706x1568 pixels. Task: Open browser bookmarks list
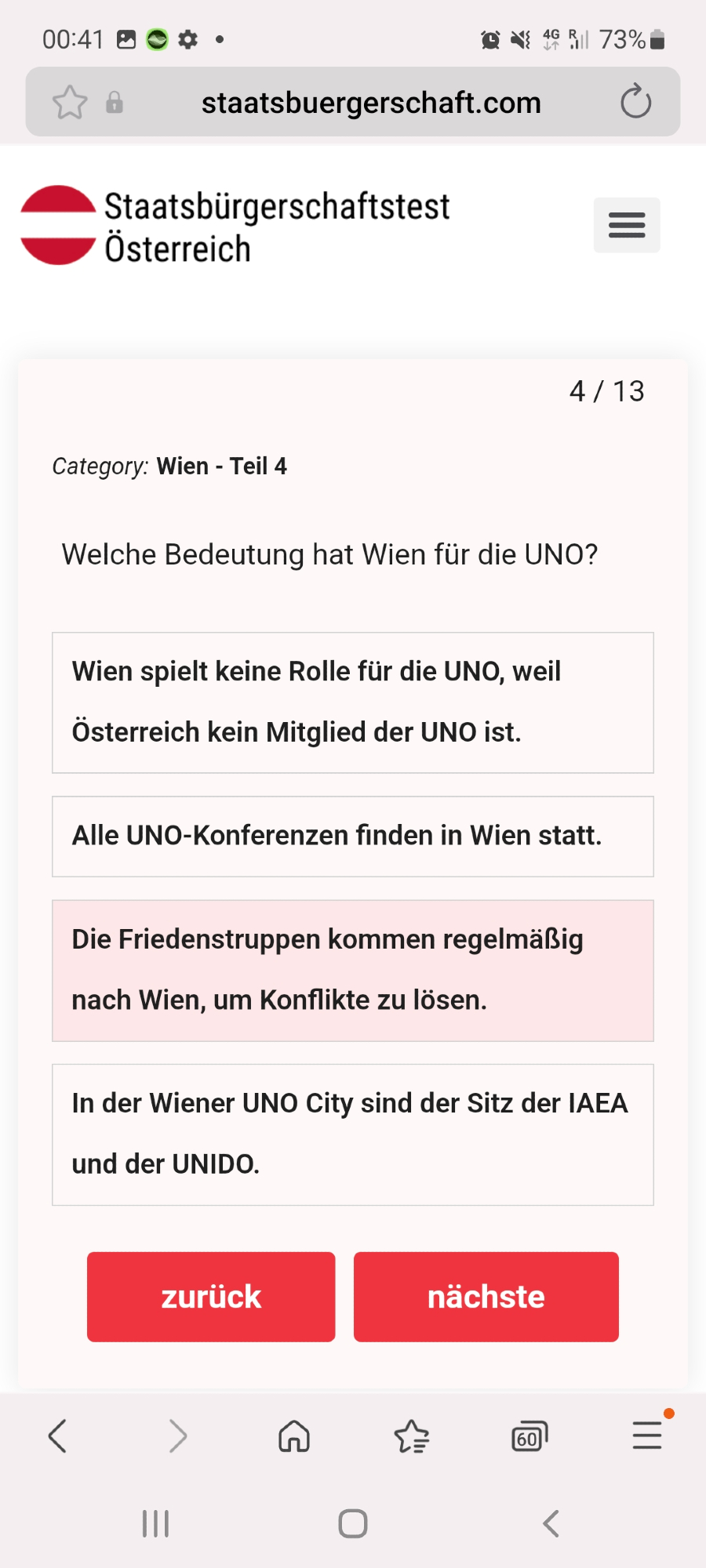[412, 1436]
